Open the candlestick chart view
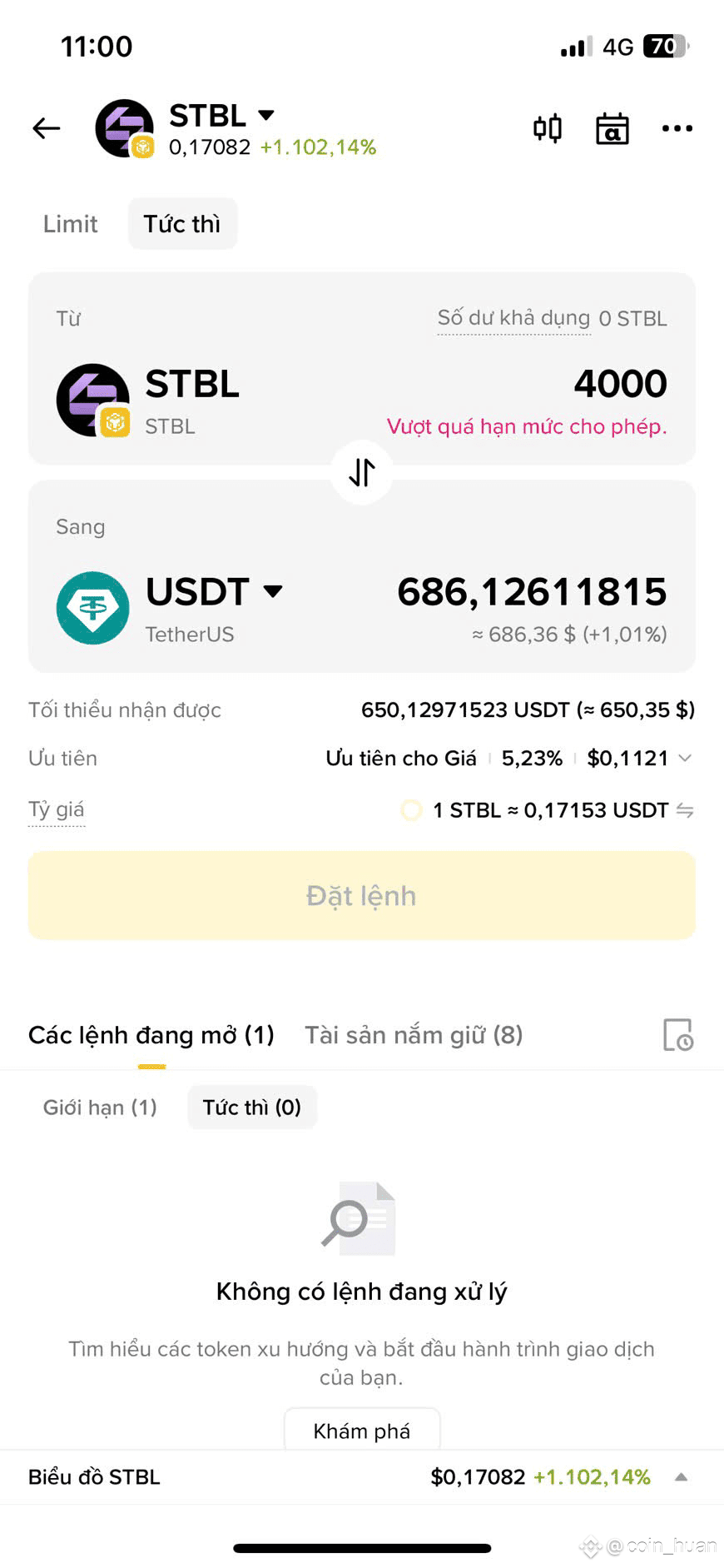The width and height of the screenshot is (724, 1568). 548,128
